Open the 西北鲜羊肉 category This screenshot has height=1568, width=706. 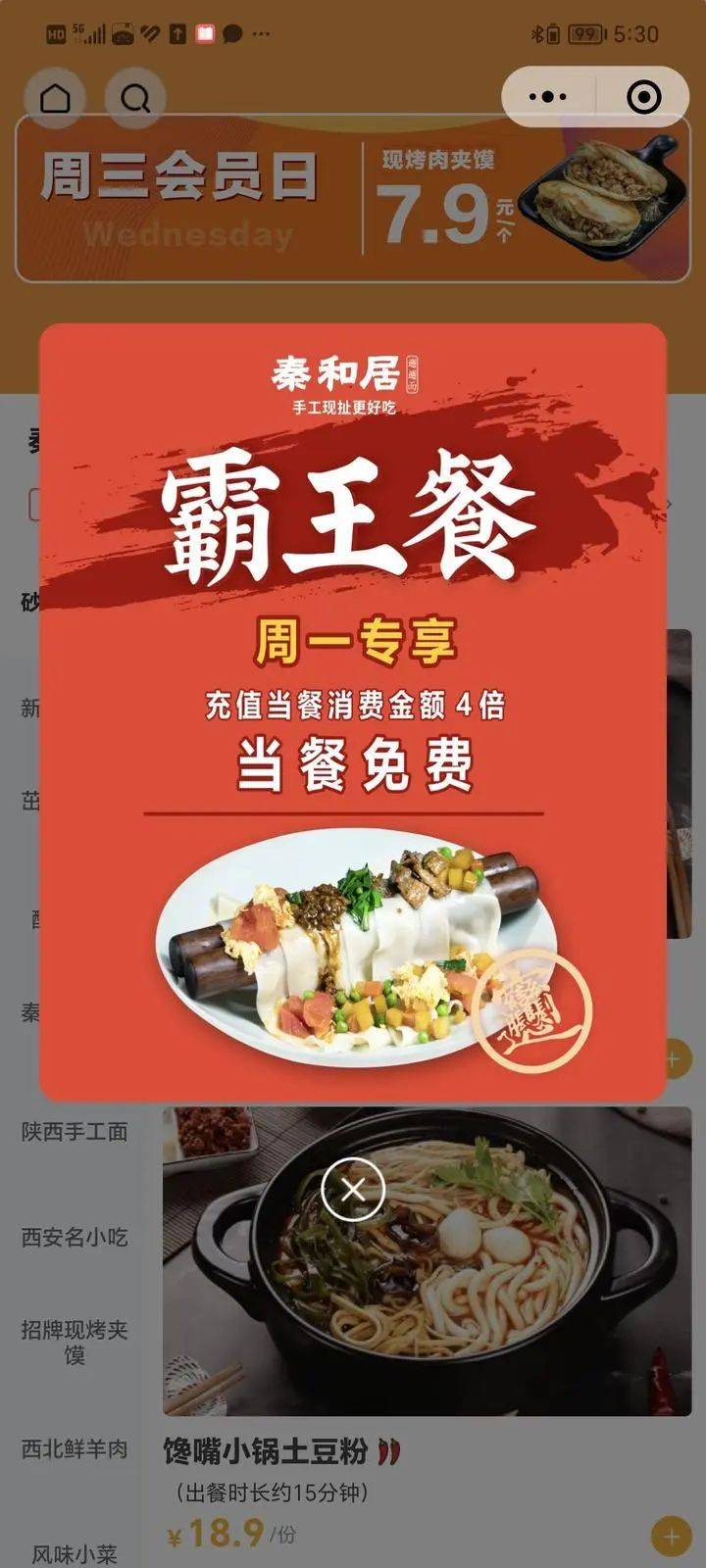[75, 1448]
